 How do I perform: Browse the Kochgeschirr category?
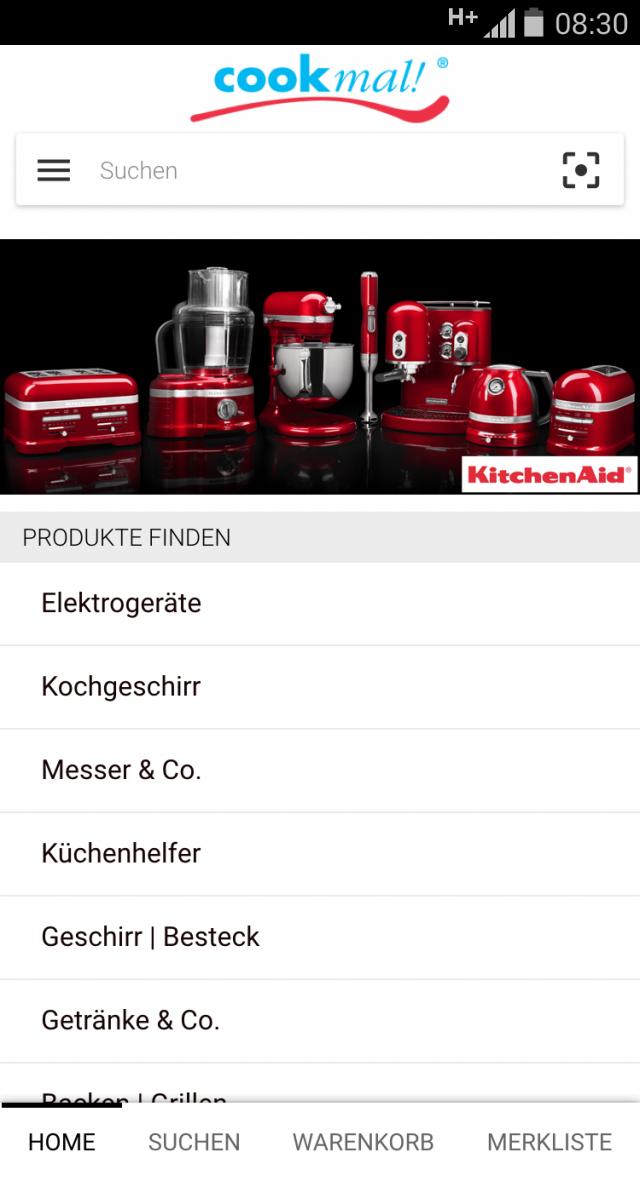[320, 687]
